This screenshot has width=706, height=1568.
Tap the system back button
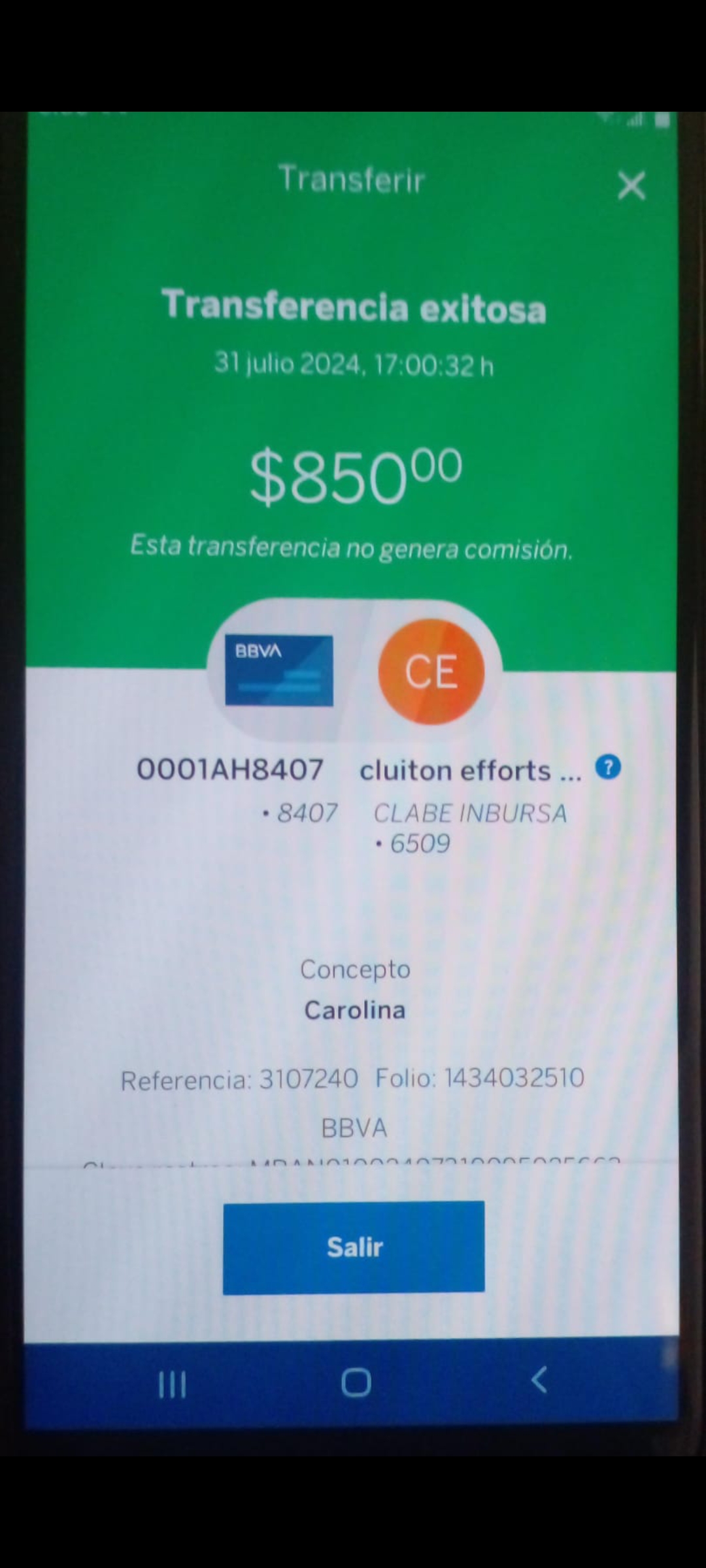tap(539, 1380)
